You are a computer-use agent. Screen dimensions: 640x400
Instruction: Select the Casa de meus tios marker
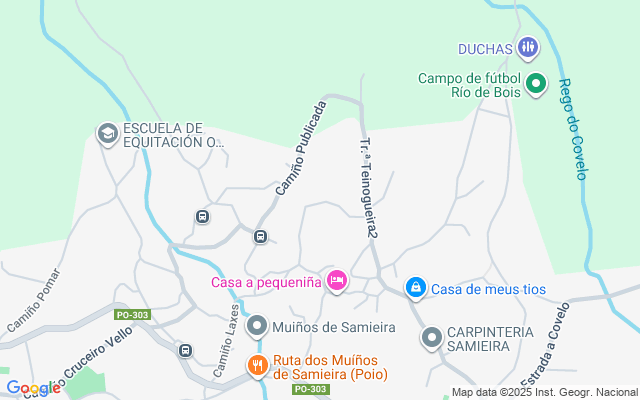(415, 288)
